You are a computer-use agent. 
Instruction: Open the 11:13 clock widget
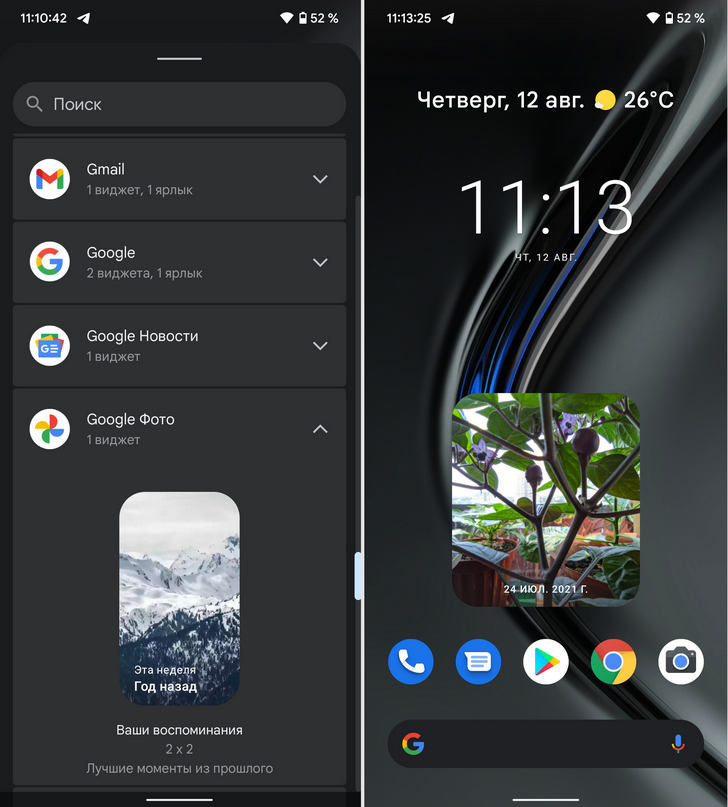pyautogui.click(x=545, y=208)
